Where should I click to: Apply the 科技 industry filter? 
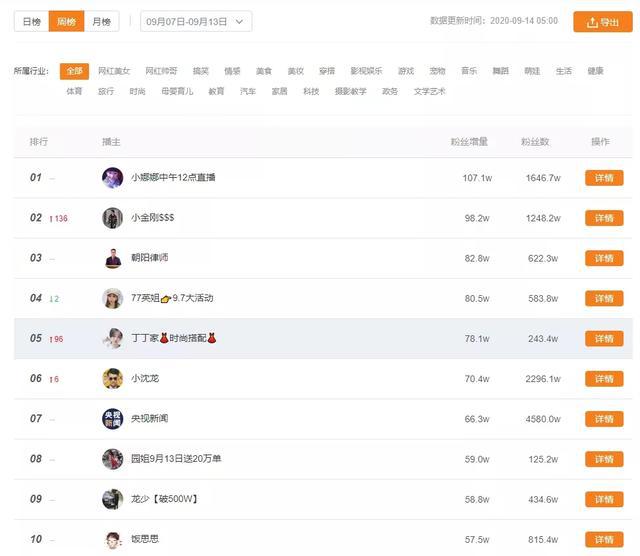311,91
